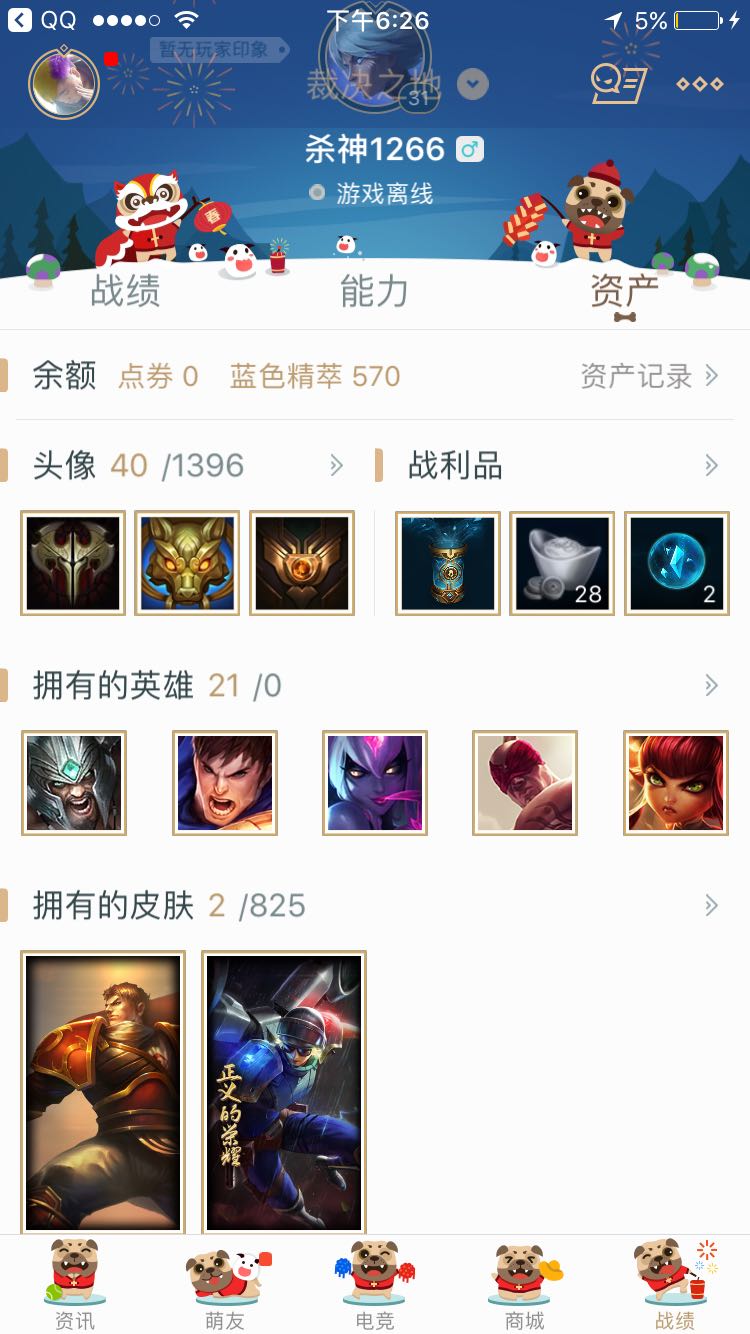View the 正义的荣耀 skin card
Image resolution: width=750 pixels, height=1334 pixels.
(x=284, y=1092)
